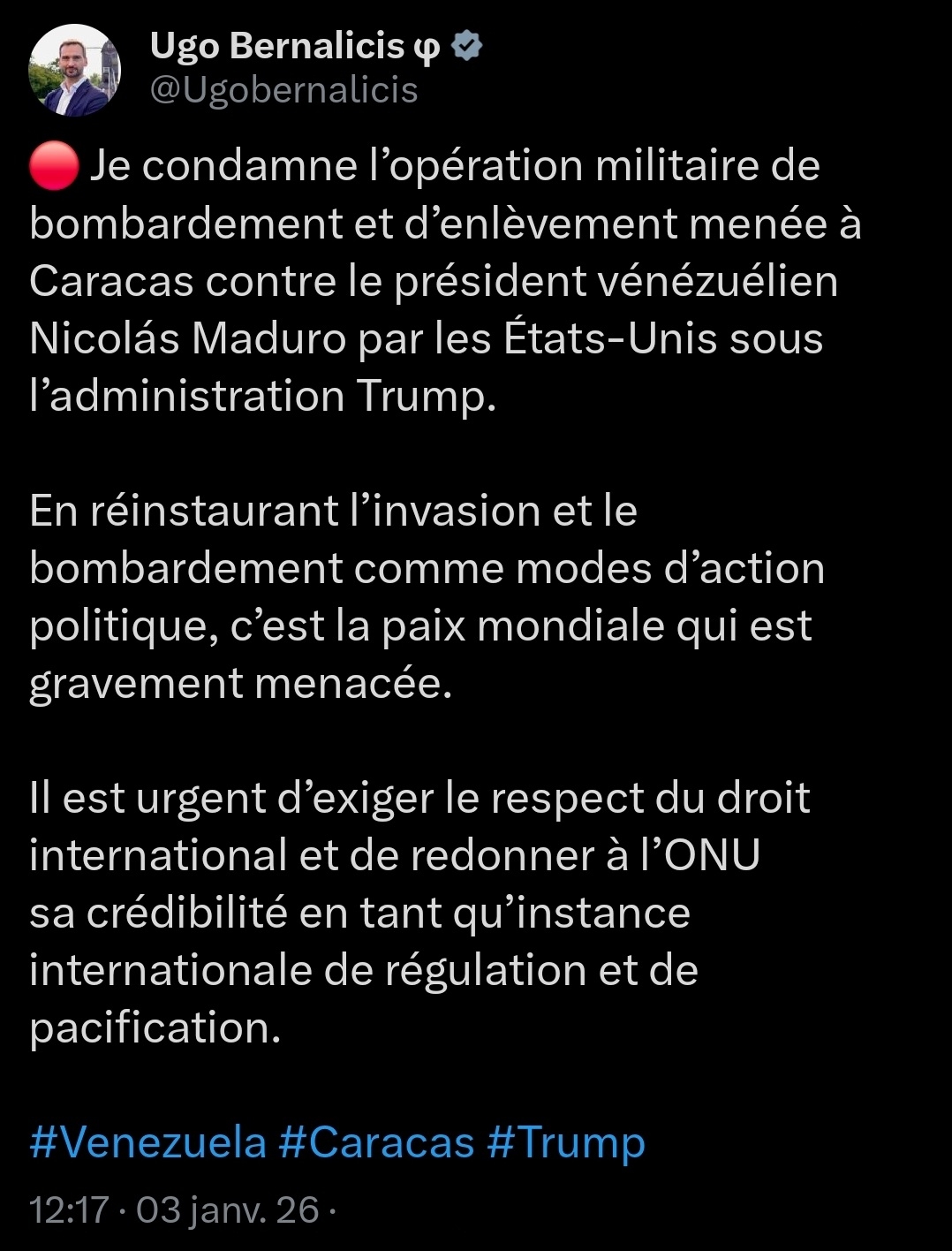
Task: View posts tagged #Trump
Action: point(565,1142)
